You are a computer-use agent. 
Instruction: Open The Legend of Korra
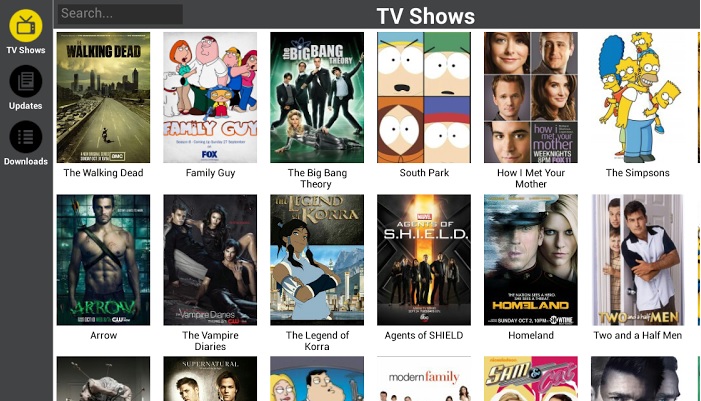[317, 260]
